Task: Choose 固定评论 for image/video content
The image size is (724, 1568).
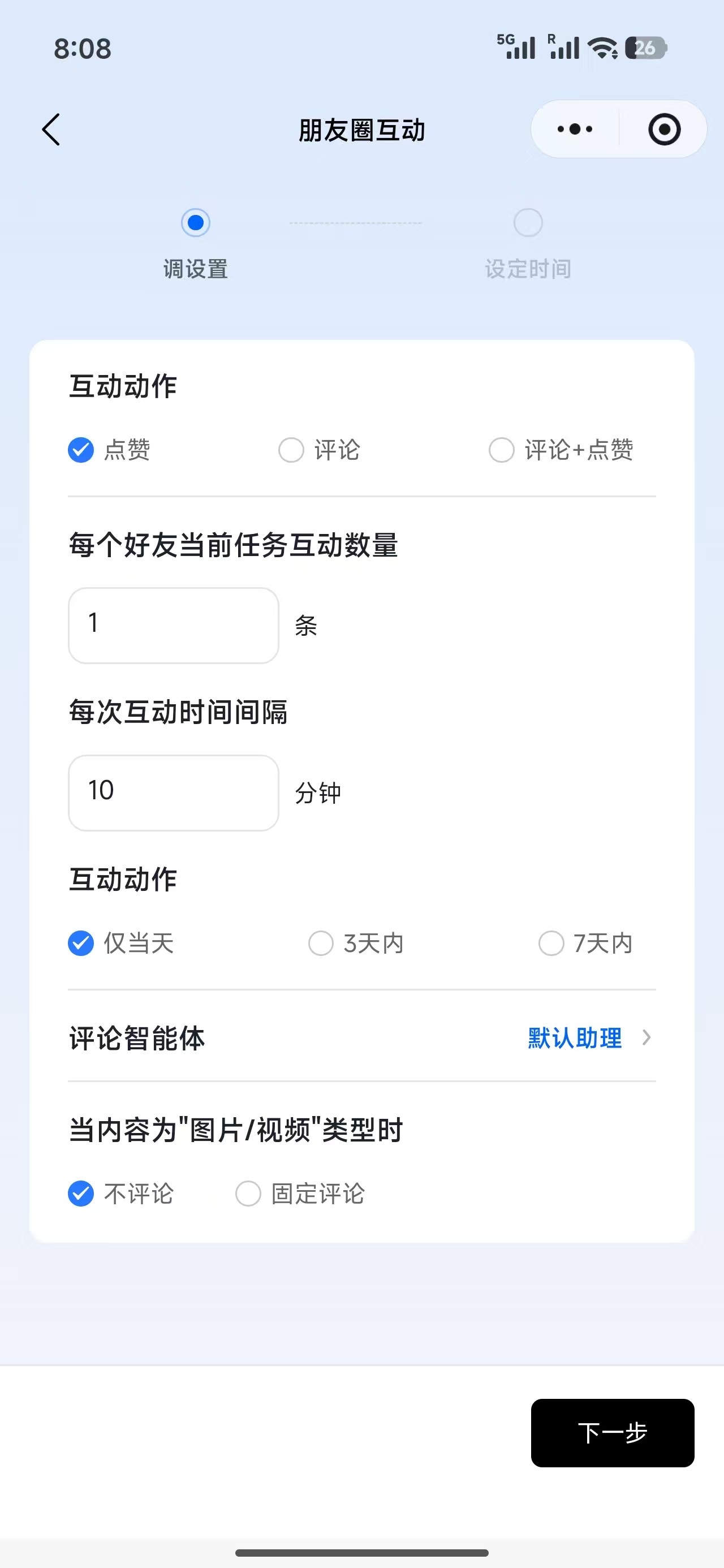Action: [x=248, y=1194]
